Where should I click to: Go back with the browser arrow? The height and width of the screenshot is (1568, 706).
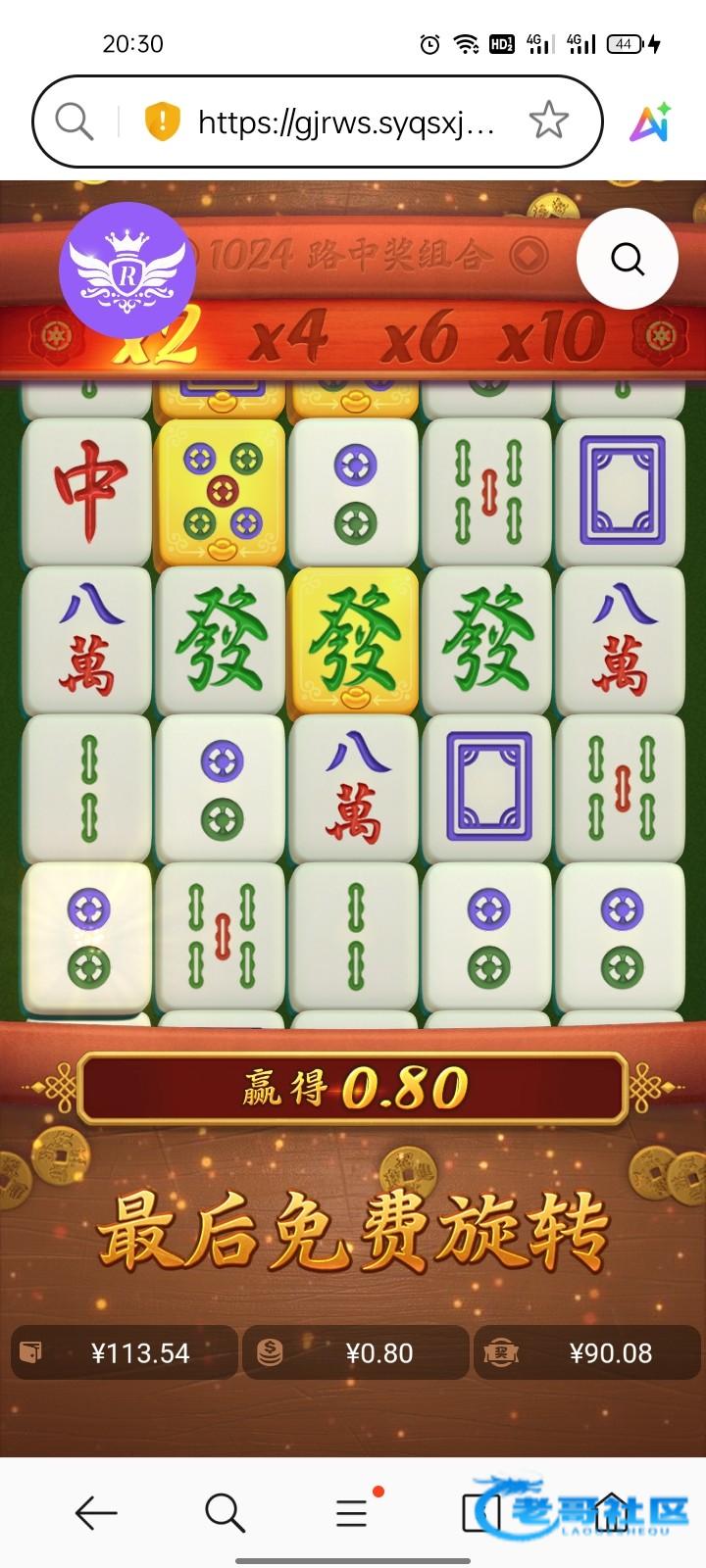[x=96, y=1513]
